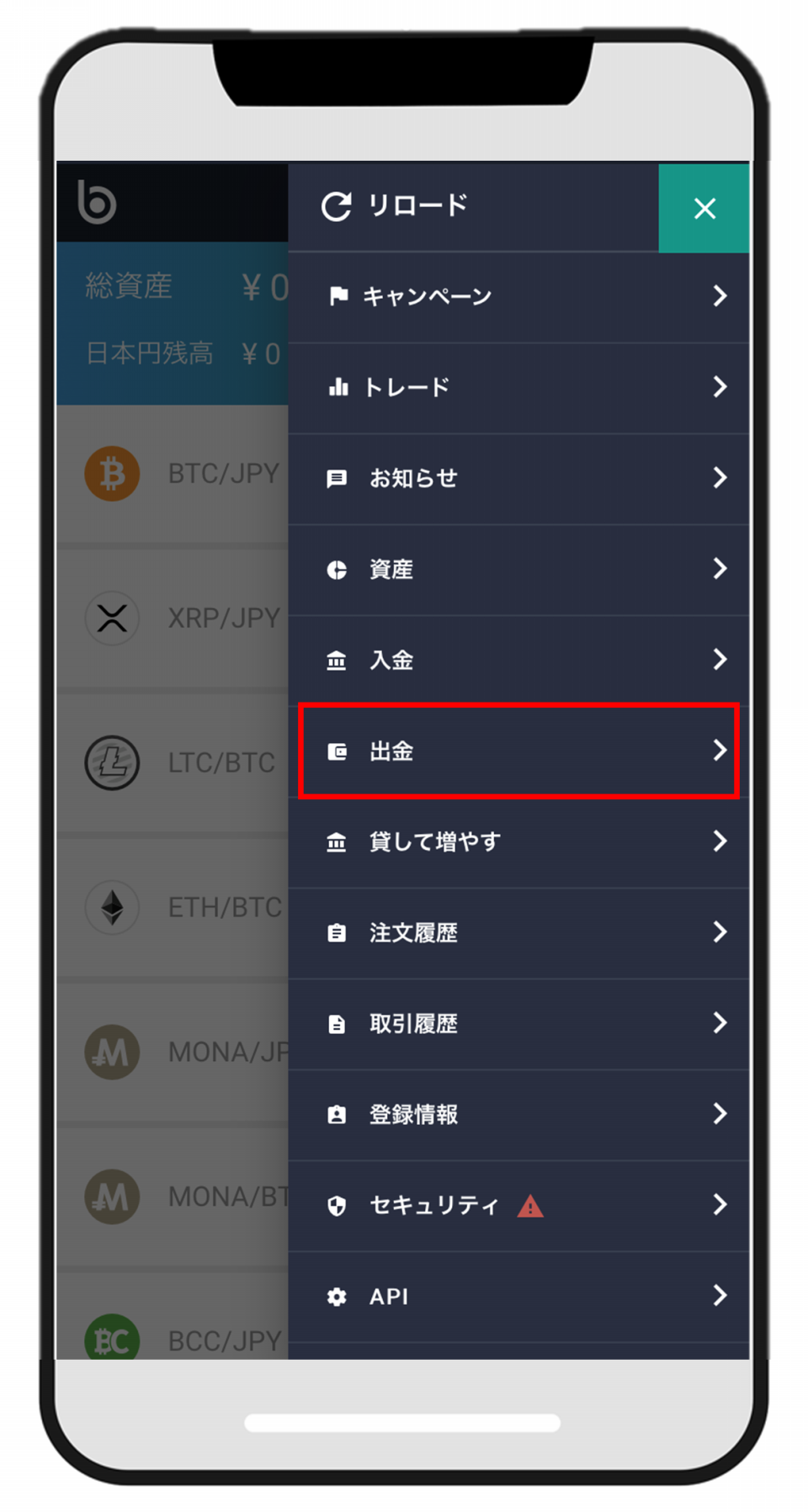This screenshot has width=808, height=1512.
Task: Tap リロード to reload
Action: (x=394, y=206)
